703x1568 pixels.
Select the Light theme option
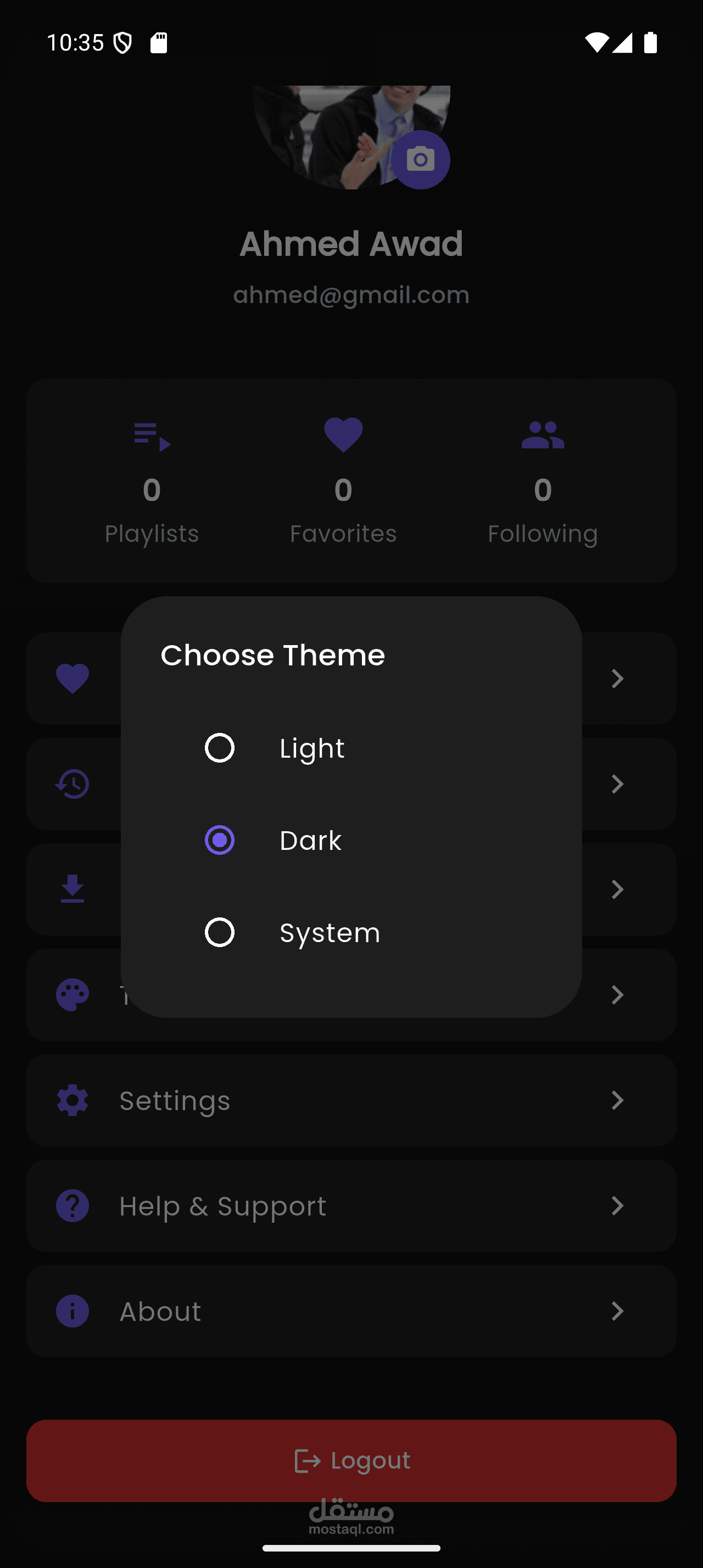coord(220,748)
